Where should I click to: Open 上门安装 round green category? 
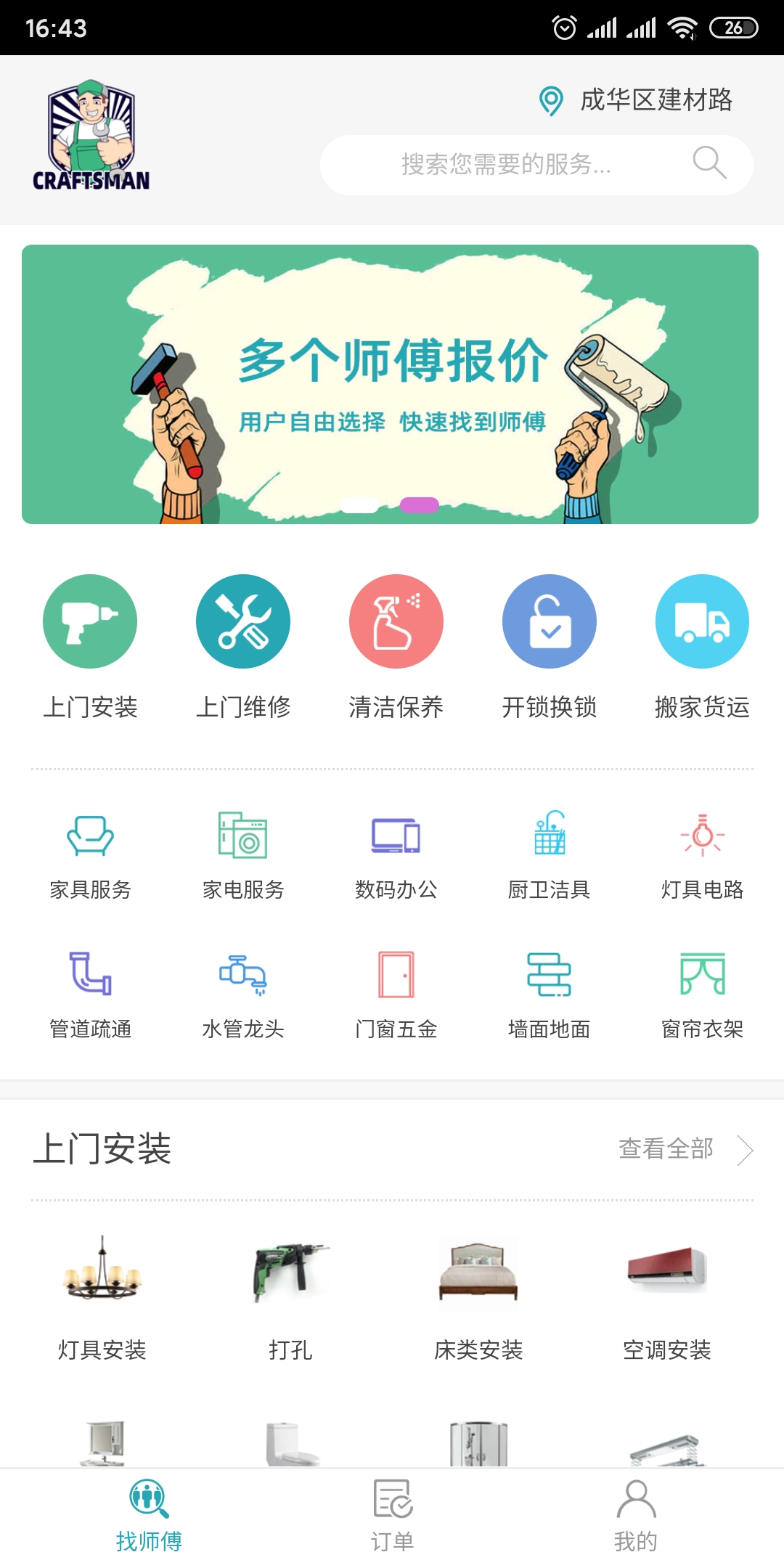click(x=90, y=621)
